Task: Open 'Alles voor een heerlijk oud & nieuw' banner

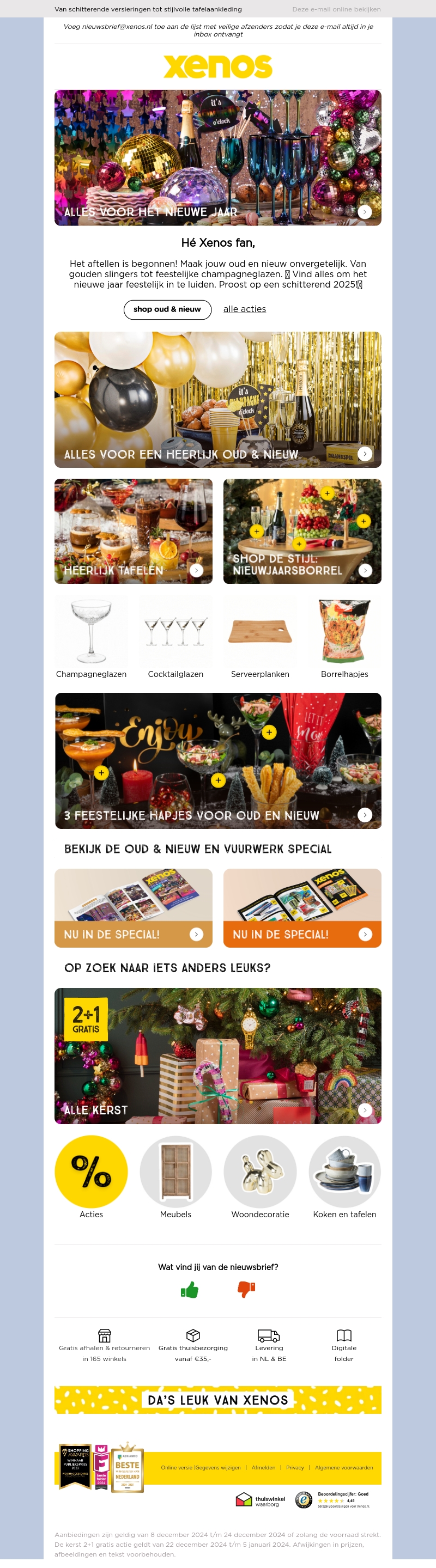Action: point(217,399)
